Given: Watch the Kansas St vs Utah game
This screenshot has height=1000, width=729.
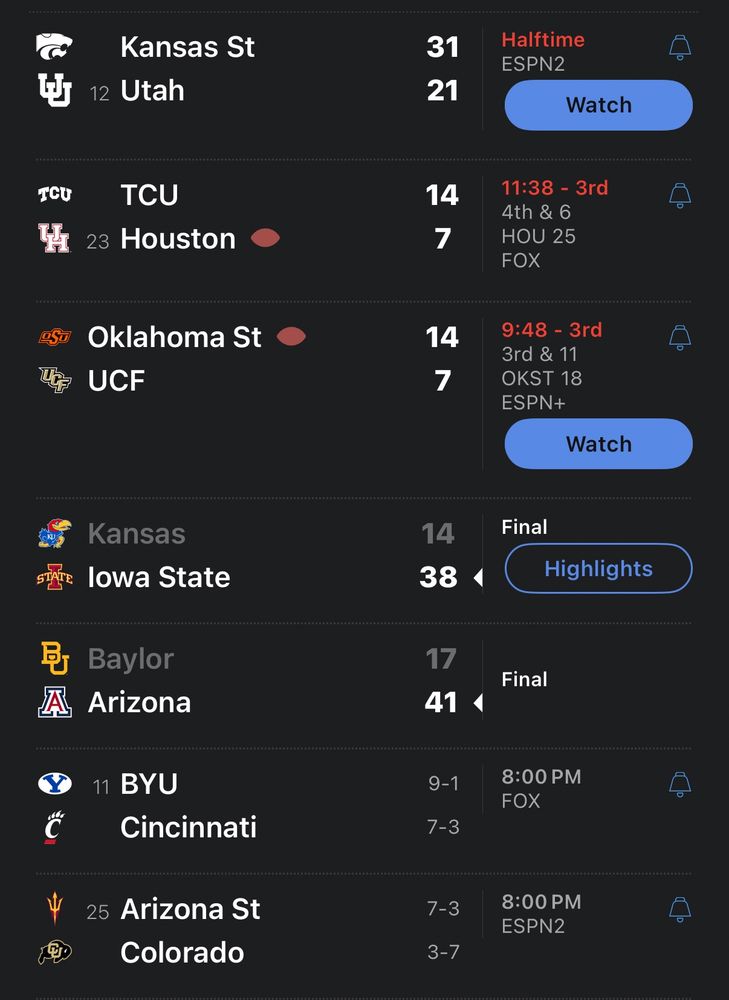Looking at the screenshot, I should [598, 105].
